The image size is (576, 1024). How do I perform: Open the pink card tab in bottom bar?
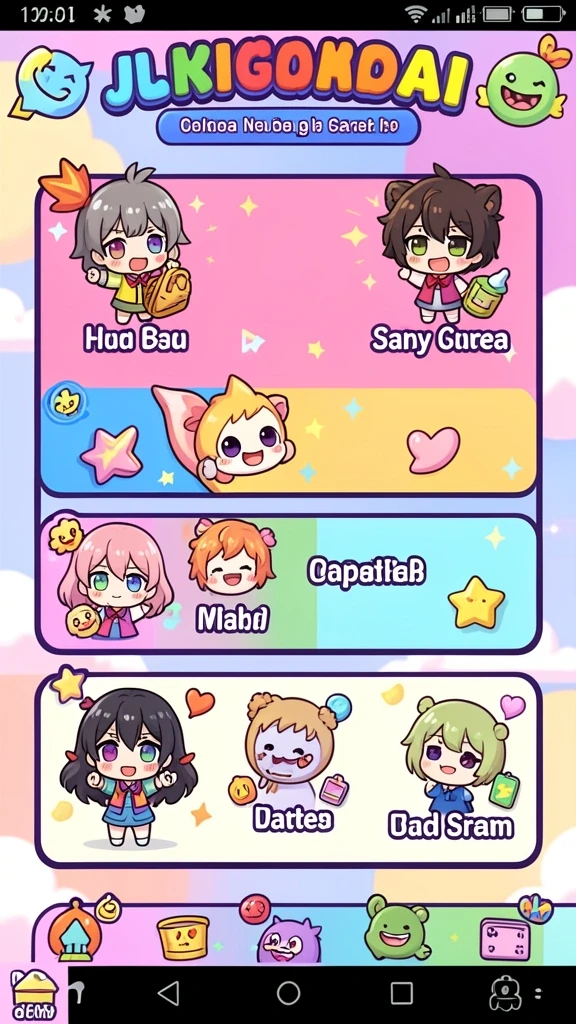click(x=505, y=939)
